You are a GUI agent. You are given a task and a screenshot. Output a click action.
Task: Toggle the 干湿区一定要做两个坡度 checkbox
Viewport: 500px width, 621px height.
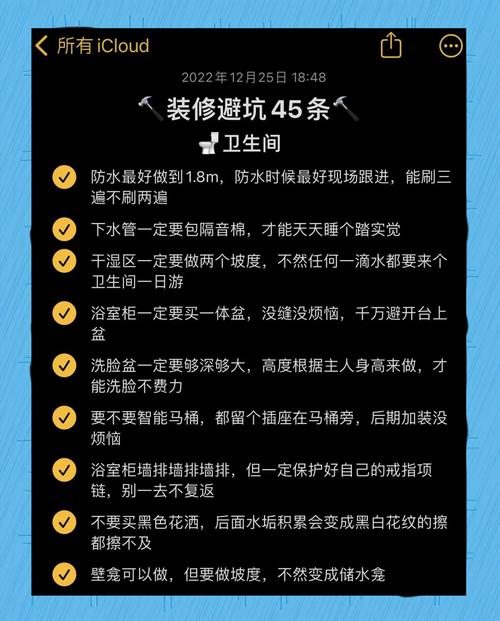click(64, 261)
